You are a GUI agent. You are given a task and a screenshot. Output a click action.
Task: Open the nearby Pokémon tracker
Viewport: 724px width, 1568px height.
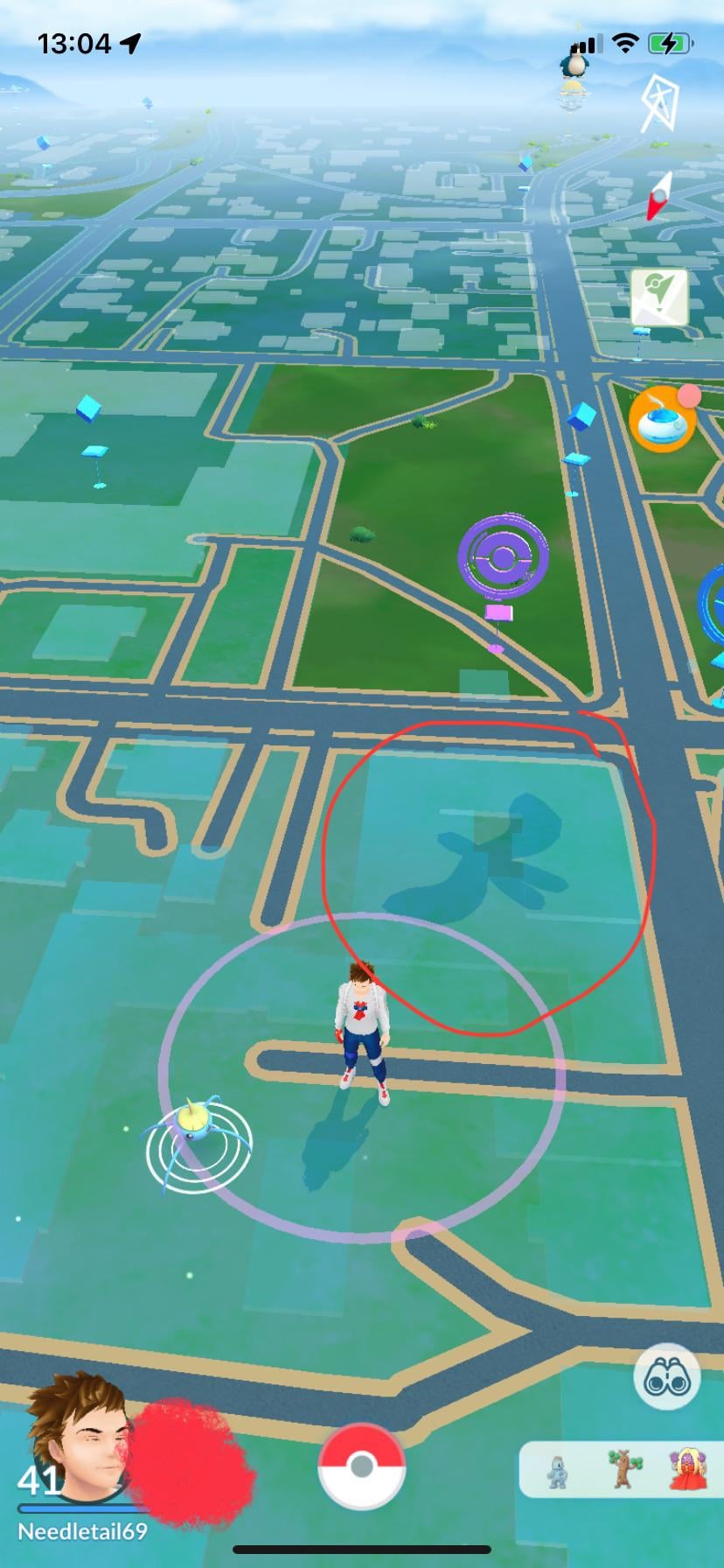pos(621,1470)
